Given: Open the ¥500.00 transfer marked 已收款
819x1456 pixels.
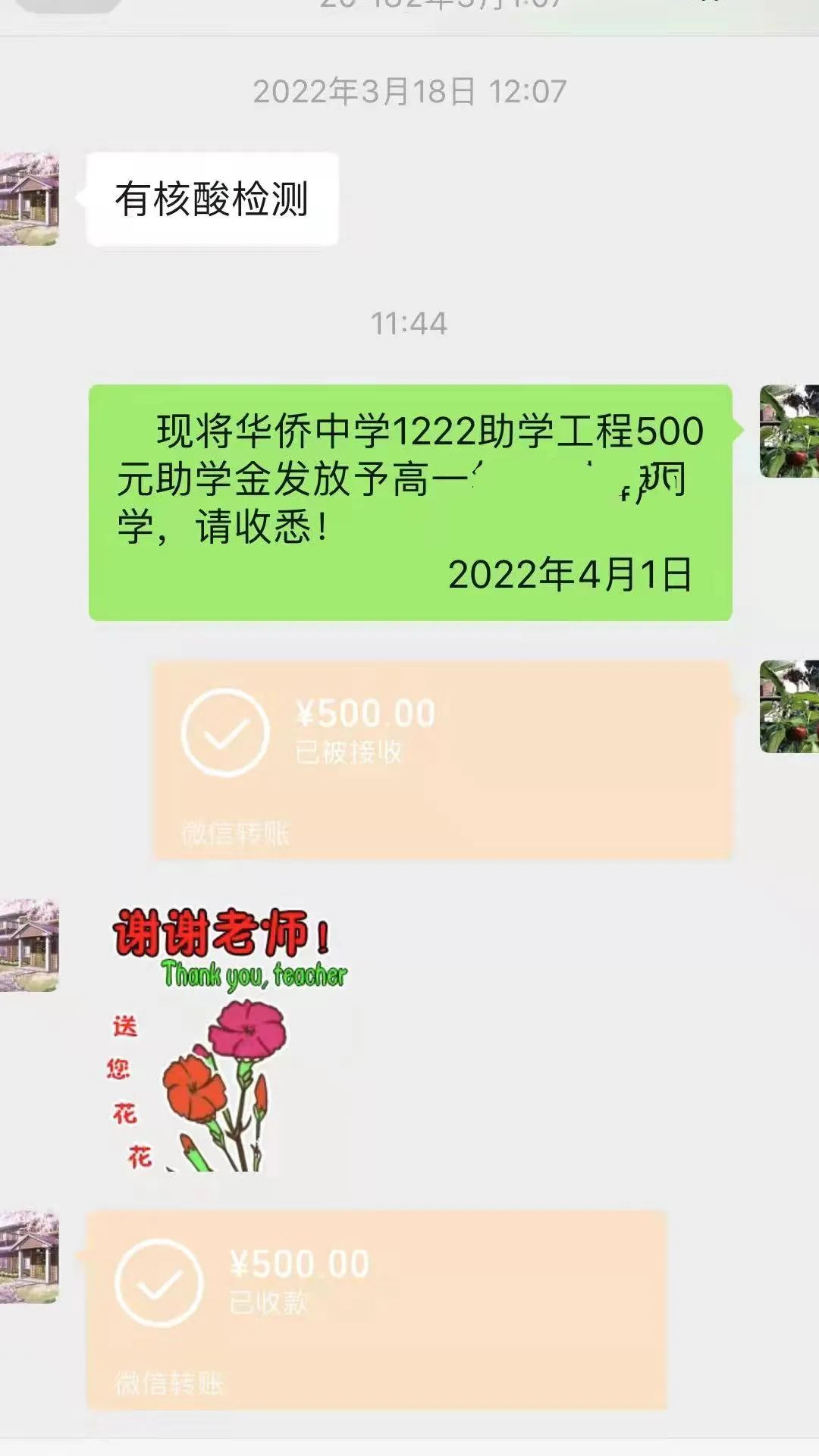Looking at the screenshot, I should point(377,1310).
